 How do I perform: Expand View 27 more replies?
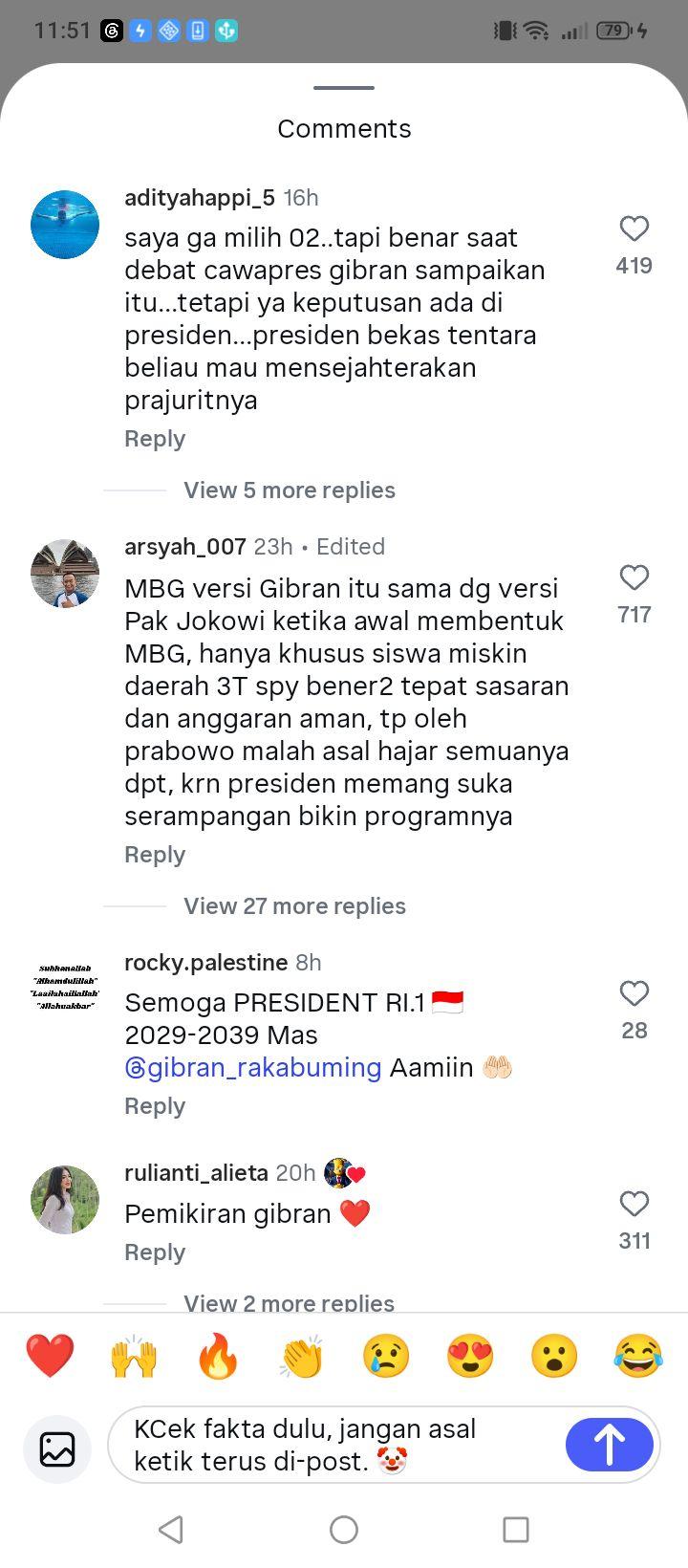pos(294,906)
